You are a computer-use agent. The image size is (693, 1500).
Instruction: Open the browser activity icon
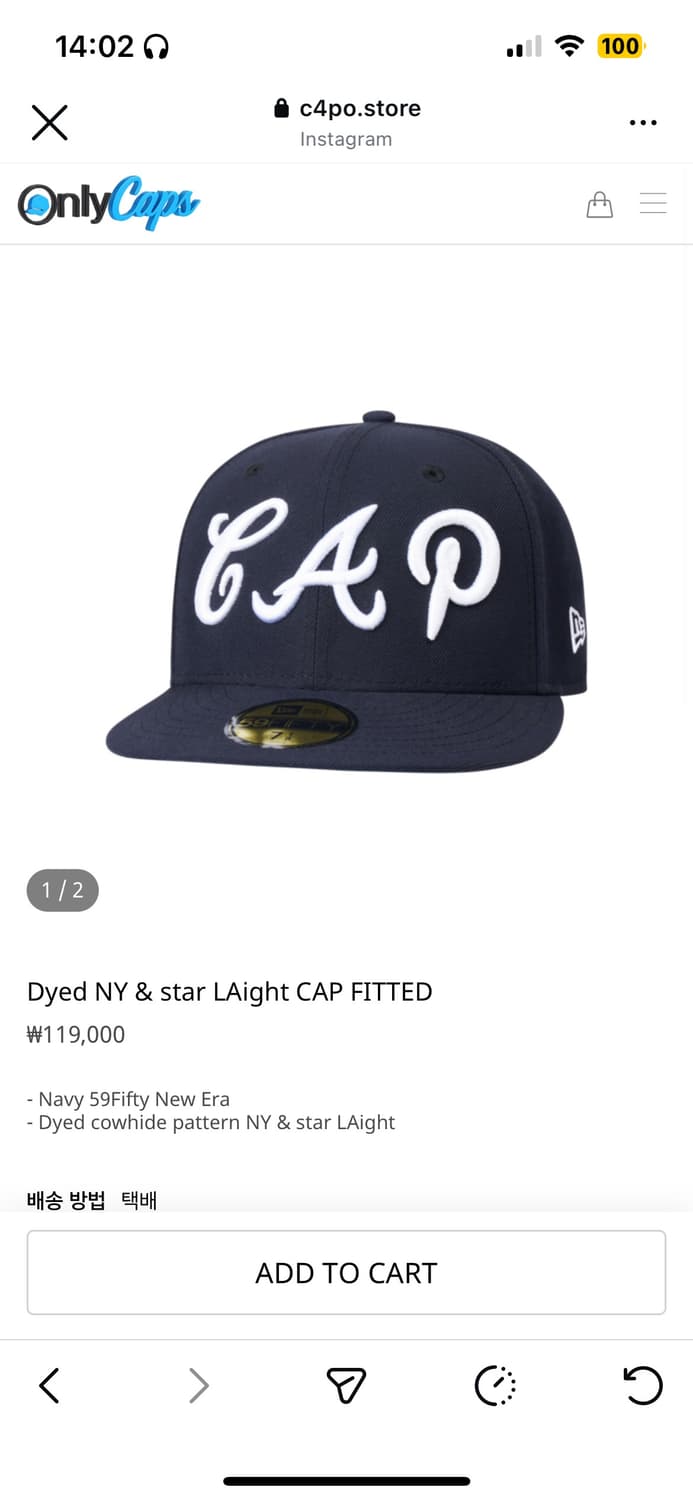pos(494,1386)
